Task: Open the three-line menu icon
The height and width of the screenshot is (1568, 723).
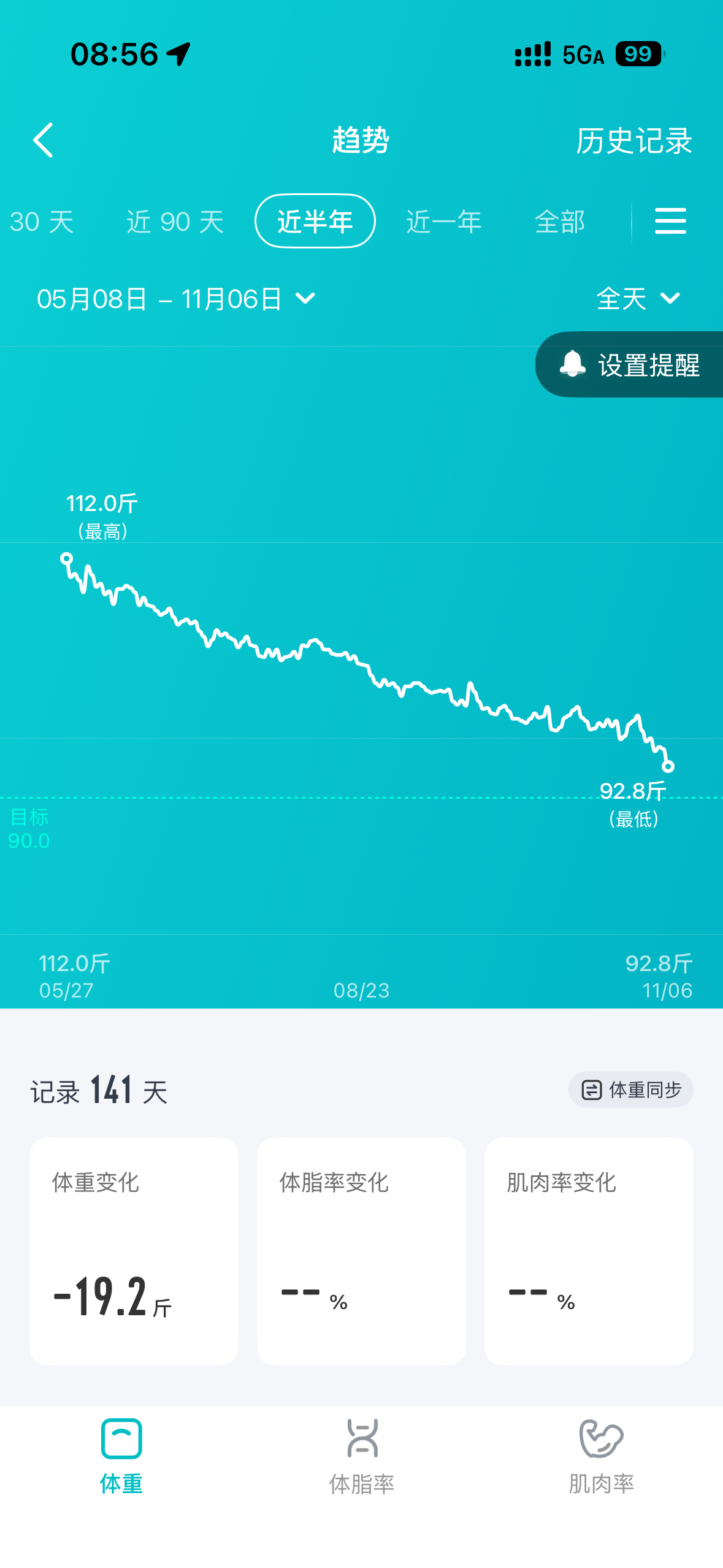Action: coord(670,221)
